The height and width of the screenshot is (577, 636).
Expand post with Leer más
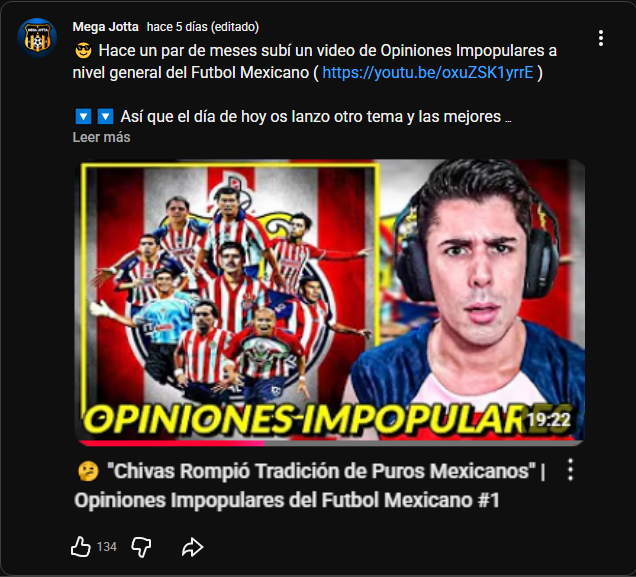point(101,137)
